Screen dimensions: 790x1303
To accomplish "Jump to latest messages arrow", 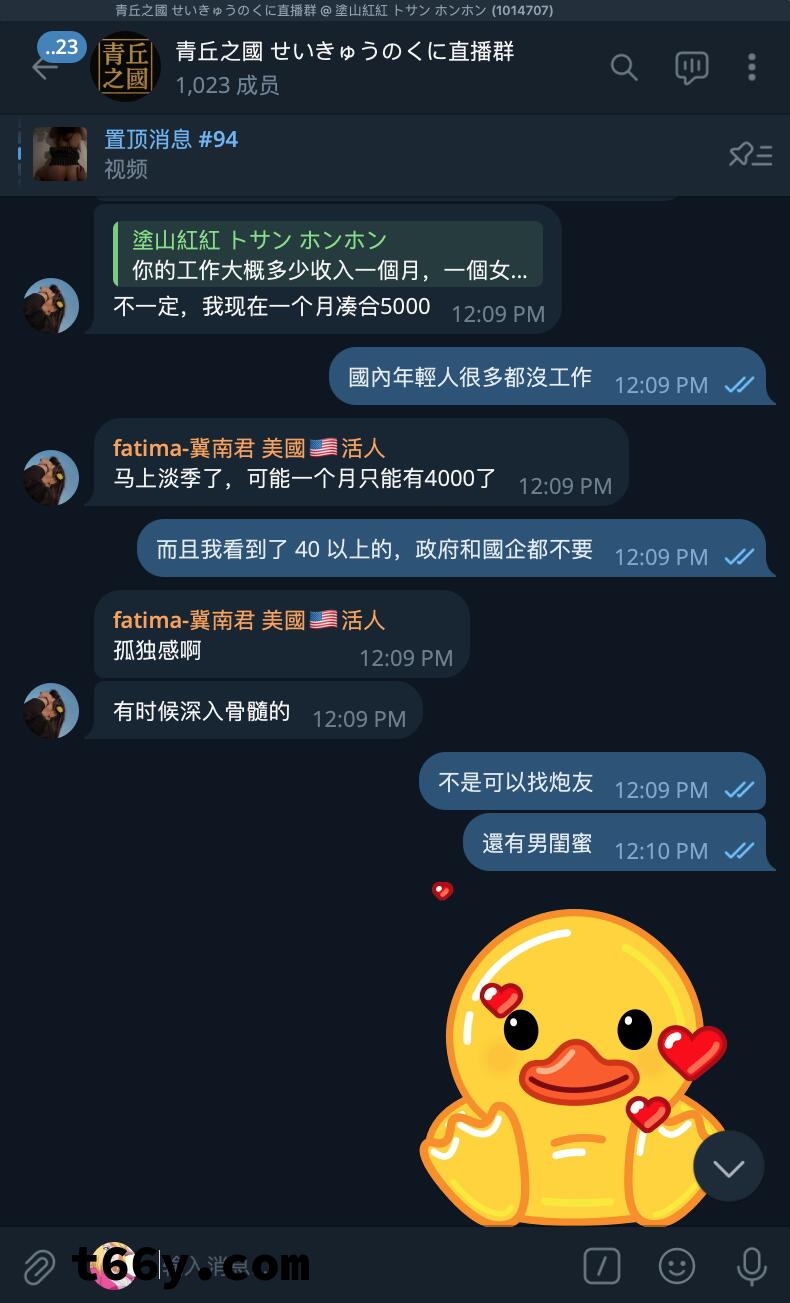I will [728, 1166].
